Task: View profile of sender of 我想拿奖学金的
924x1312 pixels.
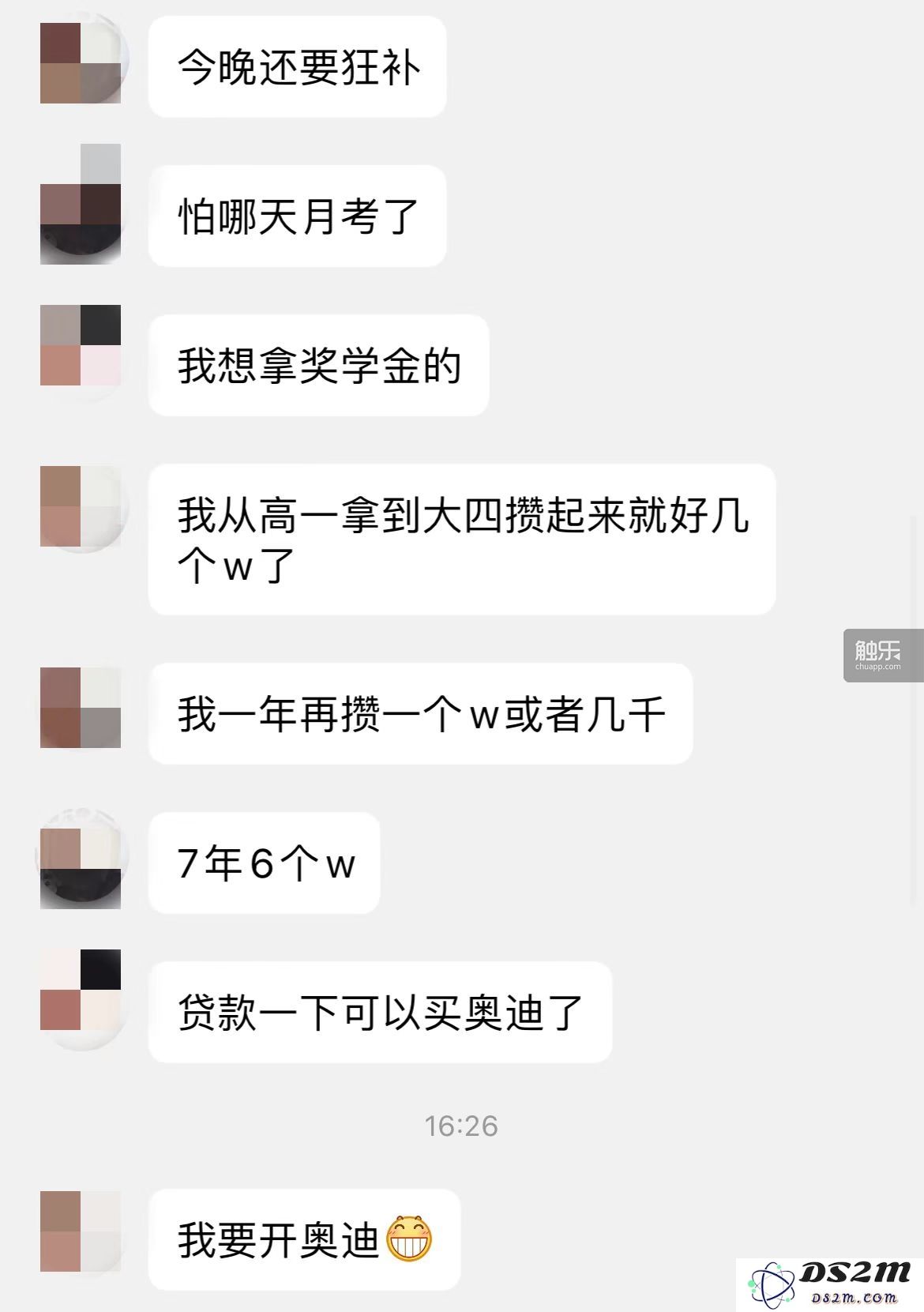Action: [81, 345]
